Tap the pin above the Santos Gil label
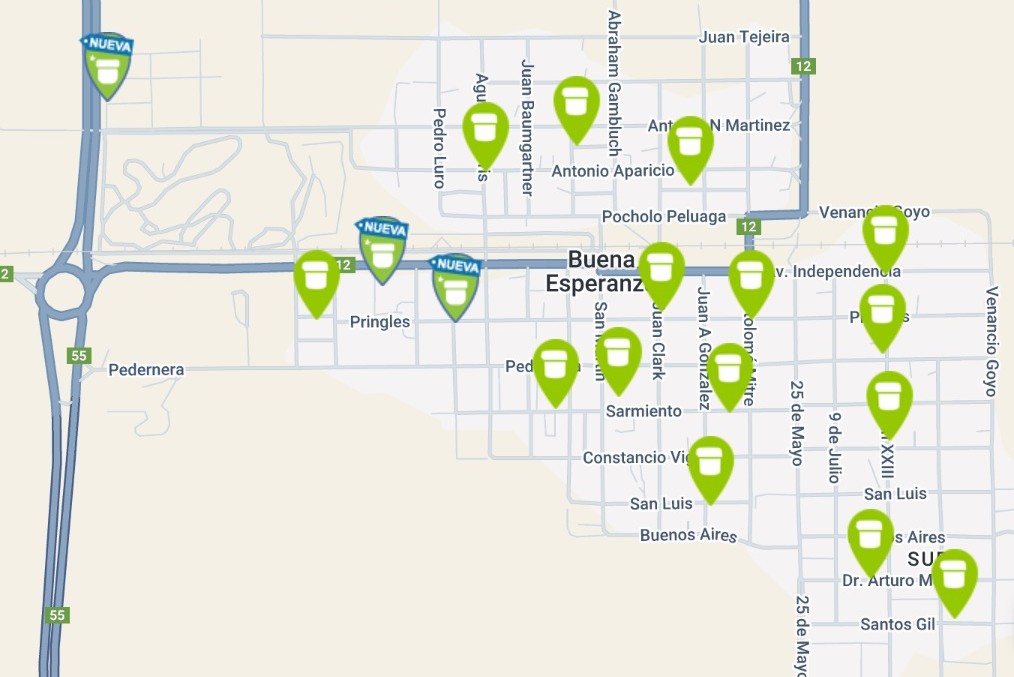The width and height of the screenshot is (1014, 677). click(954, 578)
